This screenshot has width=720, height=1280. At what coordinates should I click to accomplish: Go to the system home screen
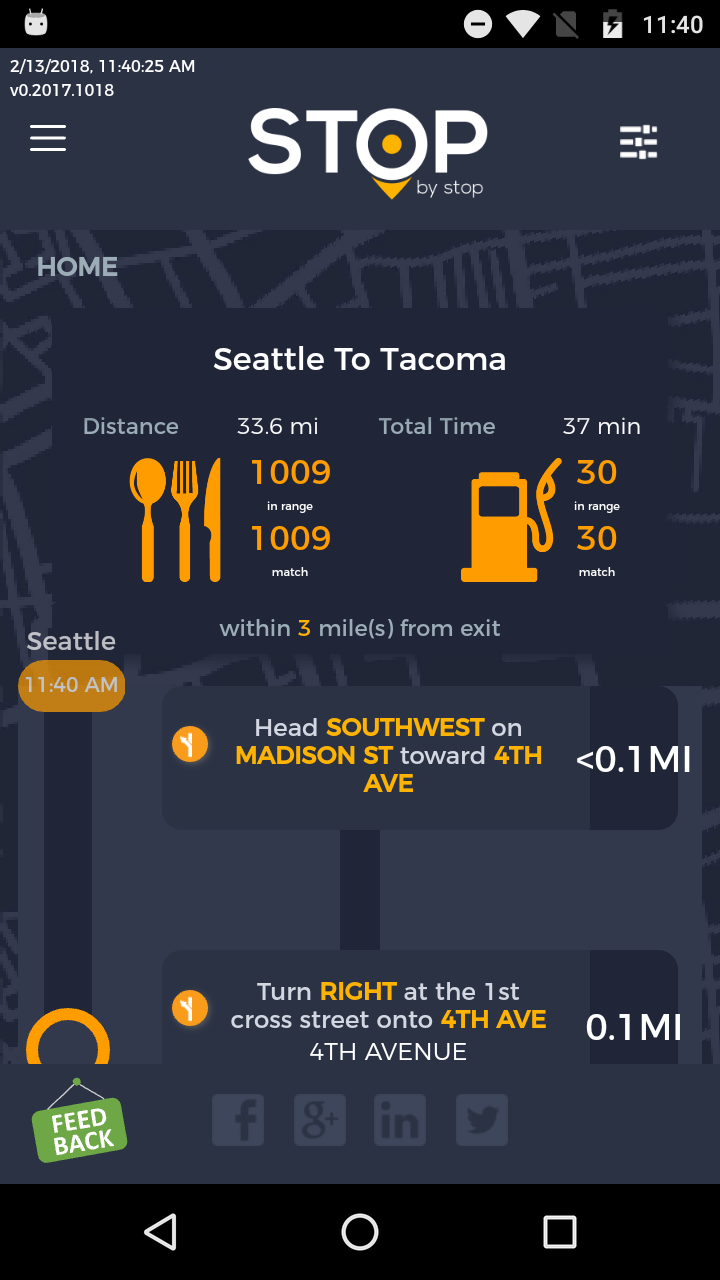(x=360, y=1232)
